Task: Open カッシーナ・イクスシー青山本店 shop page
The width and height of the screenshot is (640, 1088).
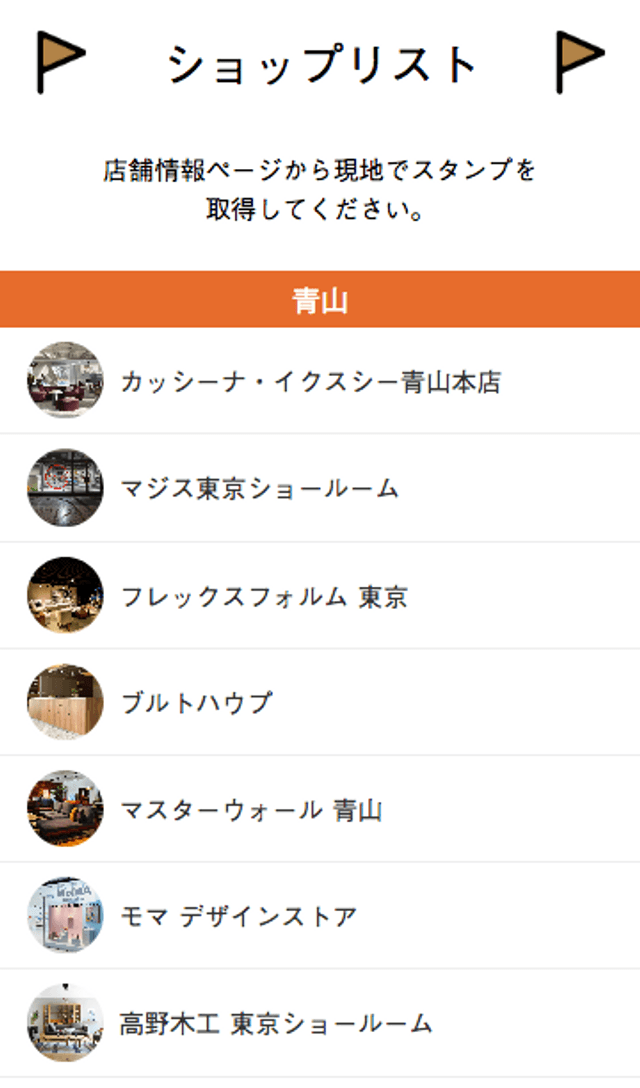Action: (310, 382)
